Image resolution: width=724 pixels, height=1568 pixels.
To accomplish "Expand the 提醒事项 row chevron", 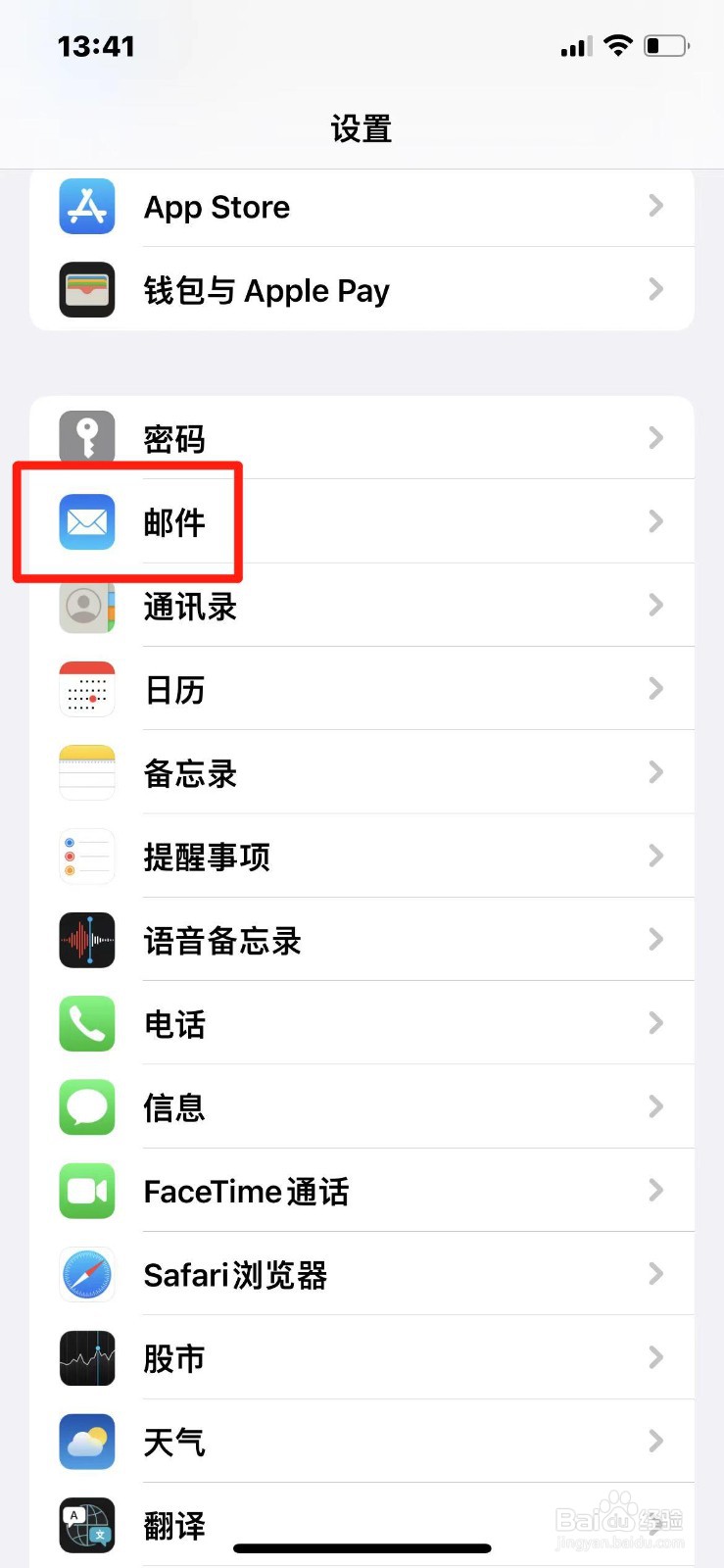I will tap(654, 856).
